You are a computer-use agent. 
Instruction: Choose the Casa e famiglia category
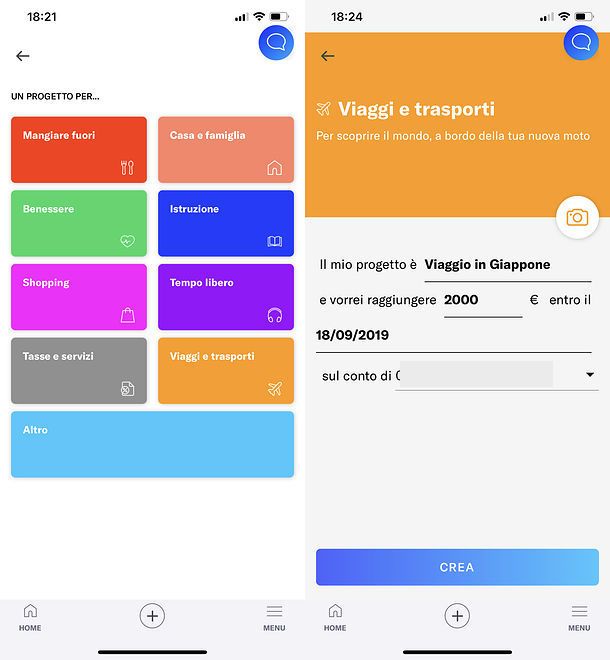click(226, 150)
